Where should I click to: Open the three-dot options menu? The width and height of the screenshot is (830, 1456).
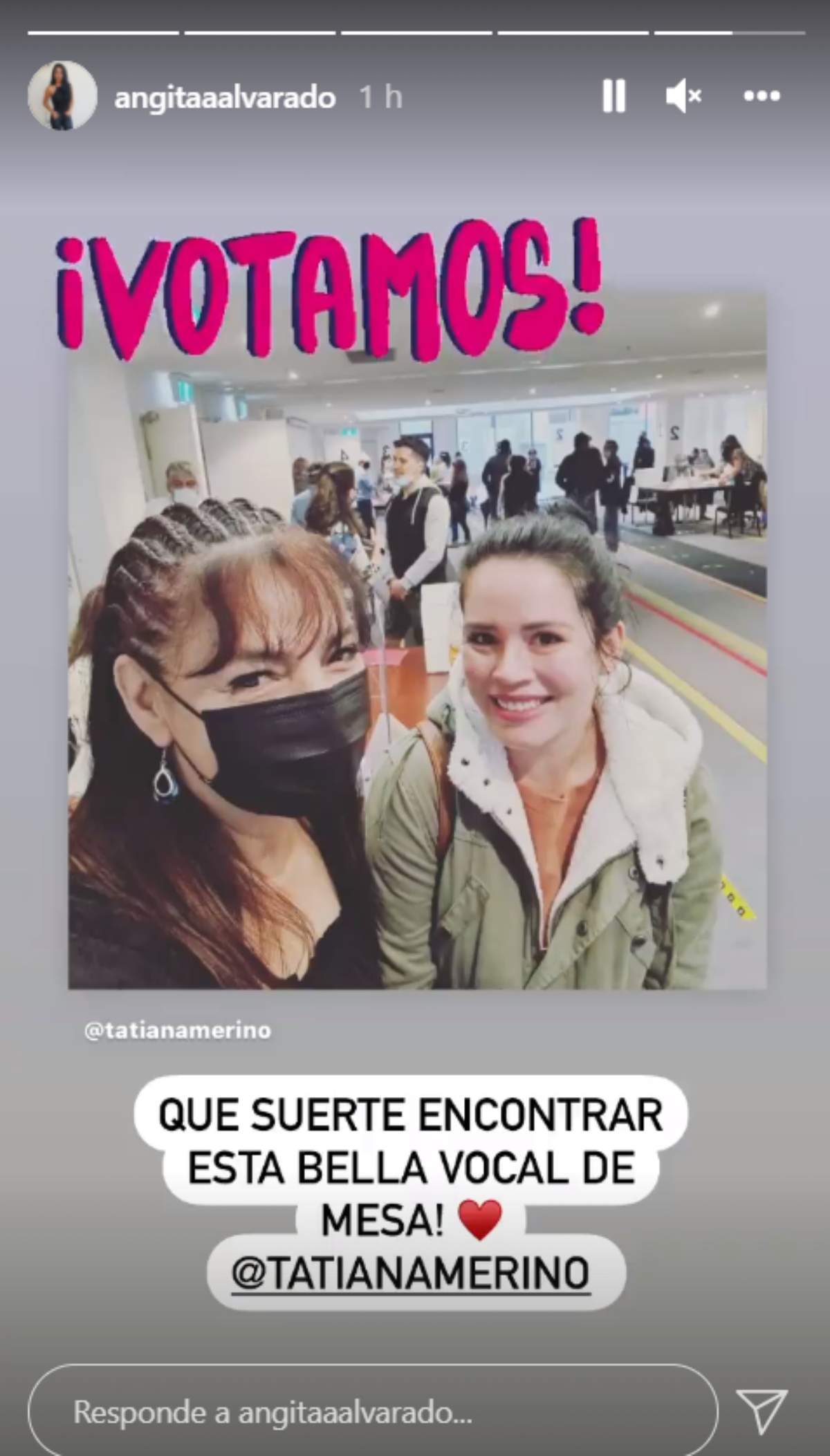[x=762, y=96]
